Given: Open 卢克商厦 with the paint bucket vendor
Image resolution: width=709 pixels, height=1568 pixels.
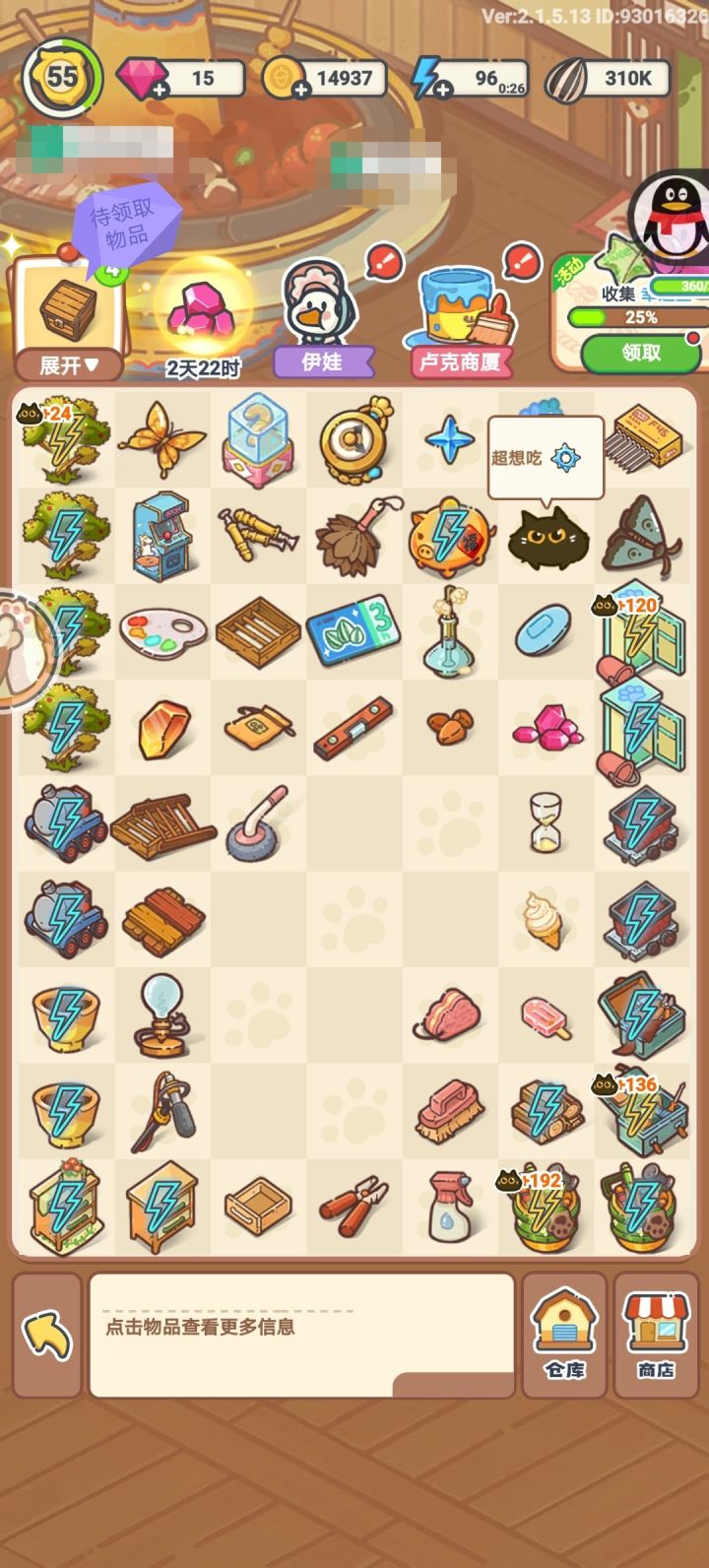Looking at the screenshot, I should 461,315.
